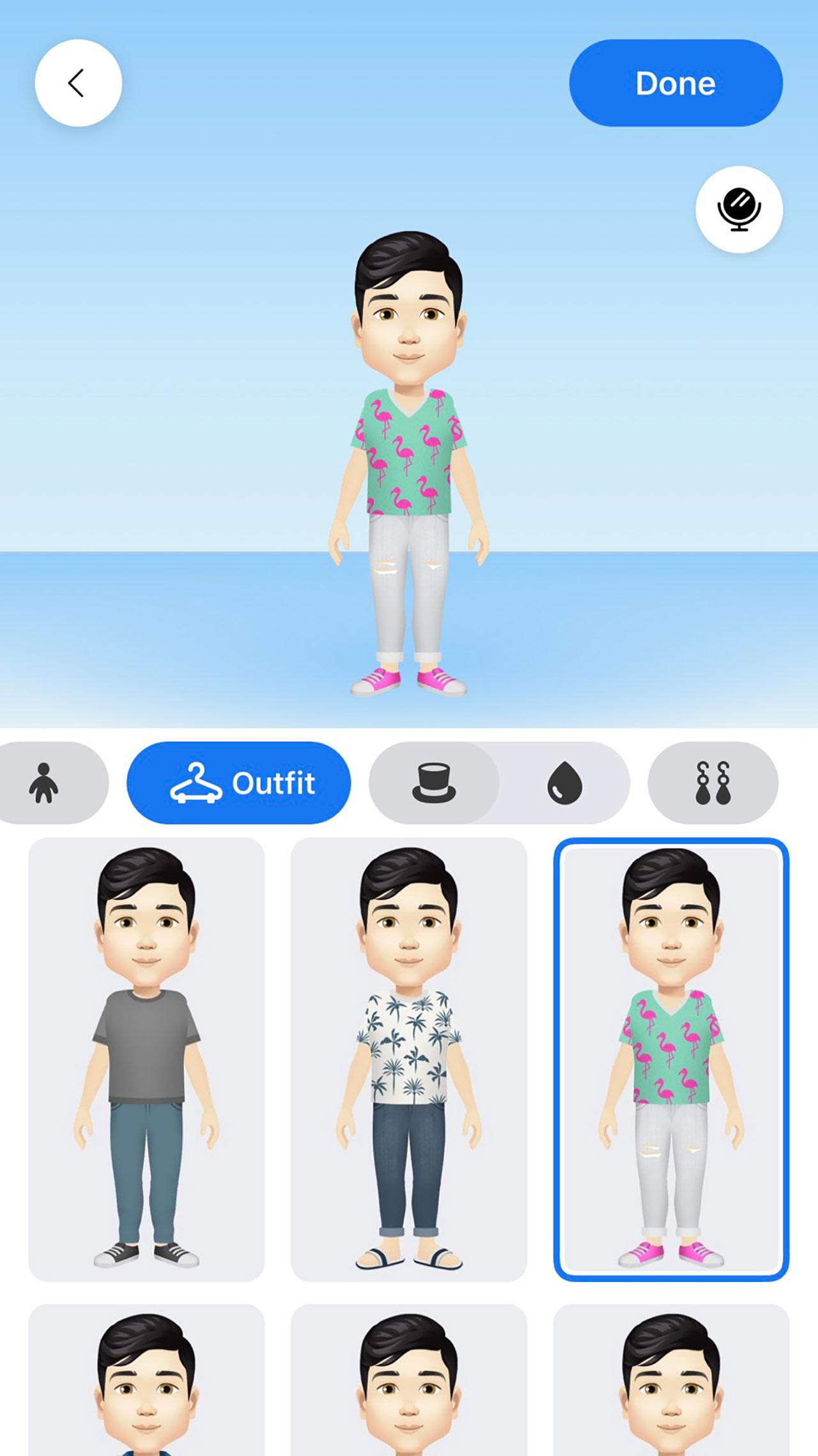Switch to the body shape tab
The image size is (818, 1456).
click(x=45, y=783)
